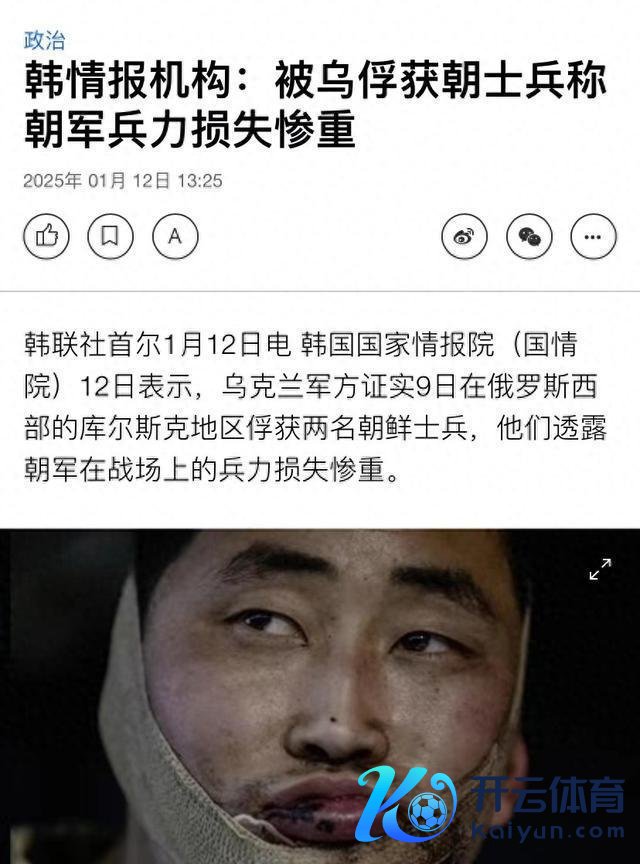Share the article to WeChat

point(529,237)
